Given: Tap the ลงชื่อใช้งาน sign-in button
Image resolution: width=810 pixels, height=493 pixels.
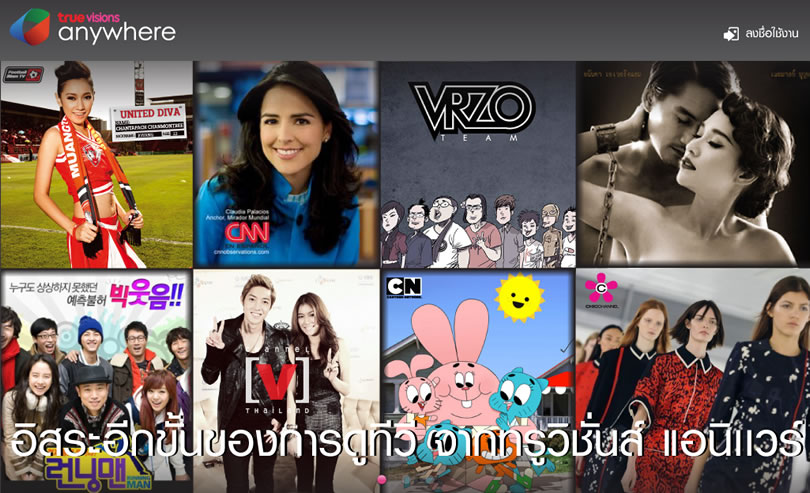Looking at the screenshot, I should (761, 34).
